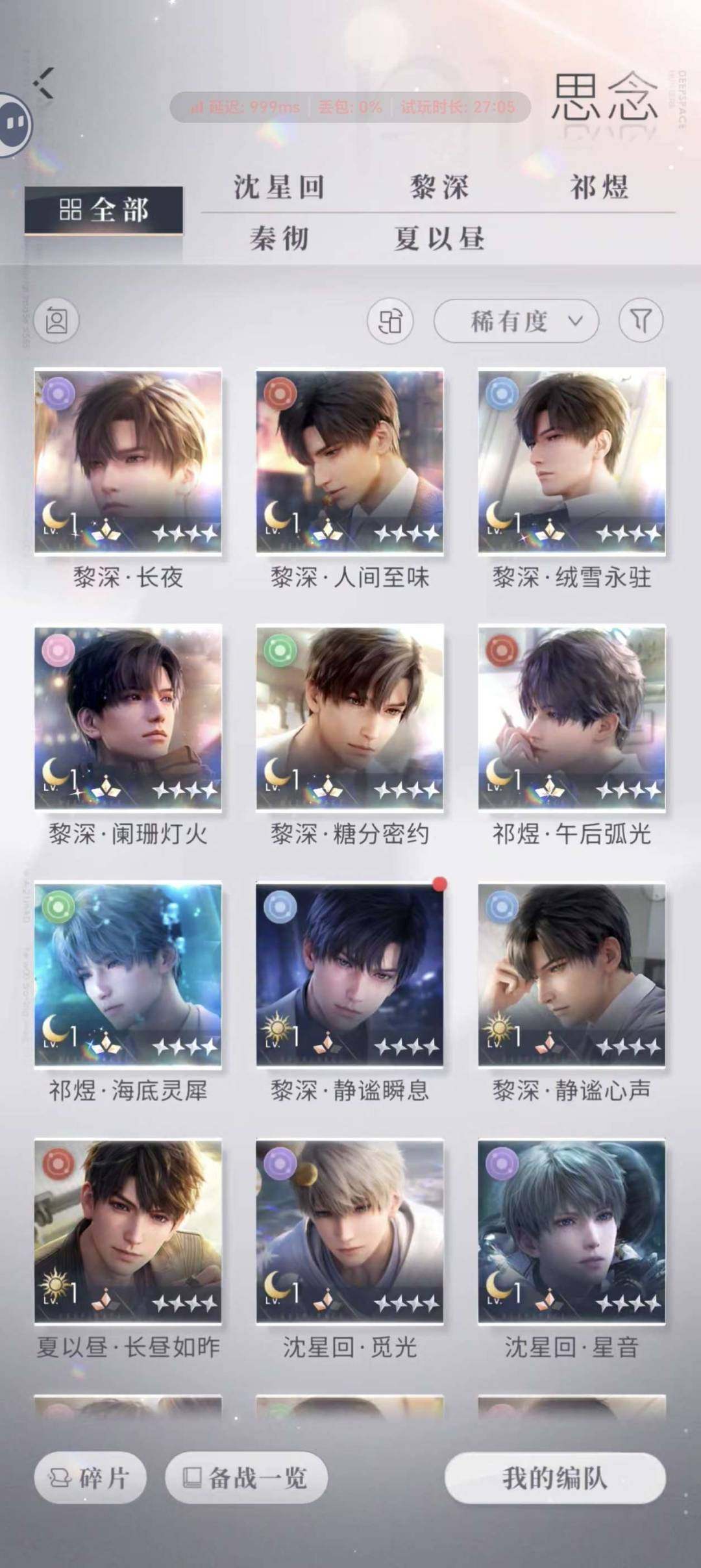701x1568 pixels.
Task: Select the 全部 category tab
Action: [104, 210]
